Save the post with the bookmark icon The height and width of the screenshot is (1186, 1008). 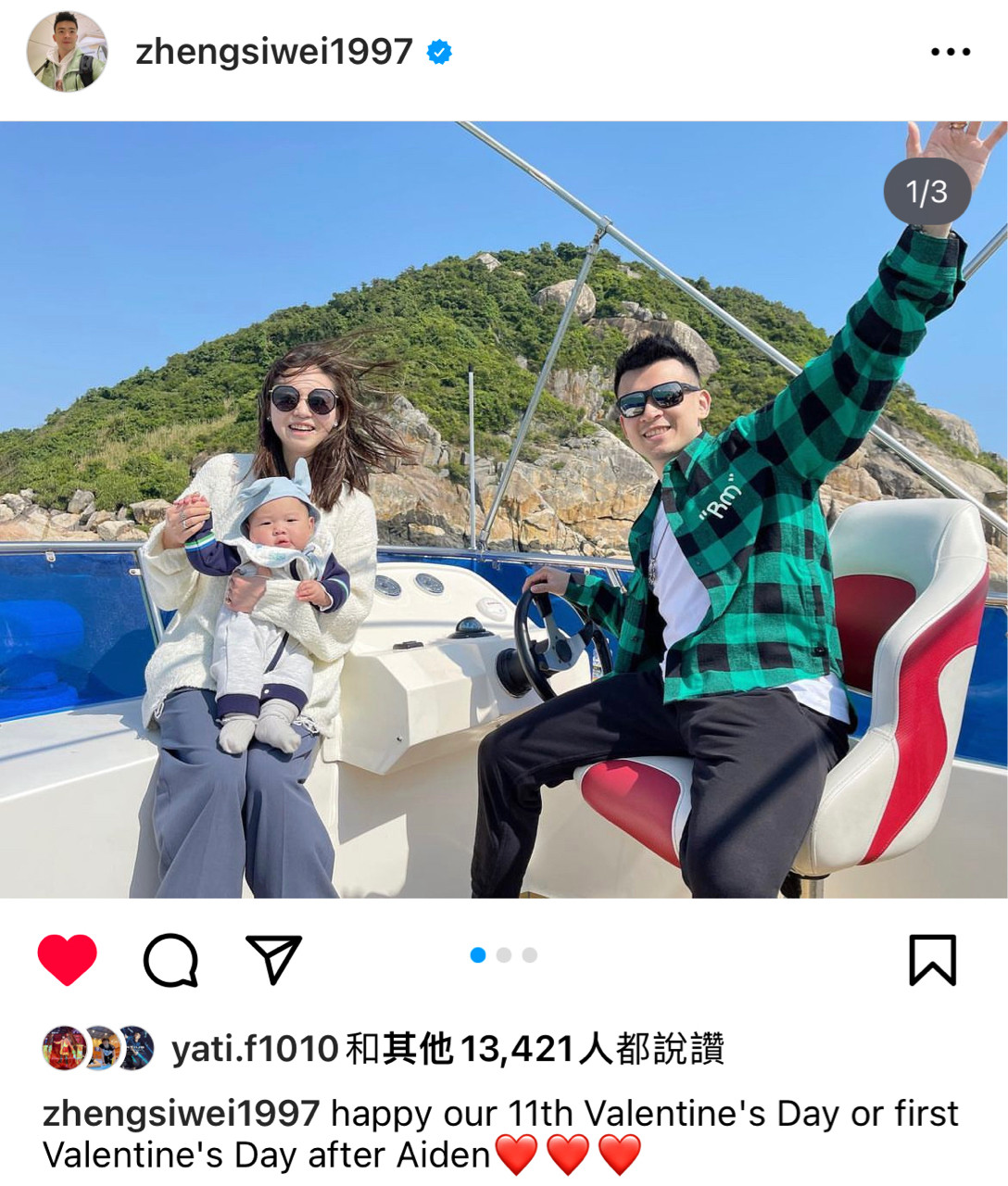[x=932, y=959]
